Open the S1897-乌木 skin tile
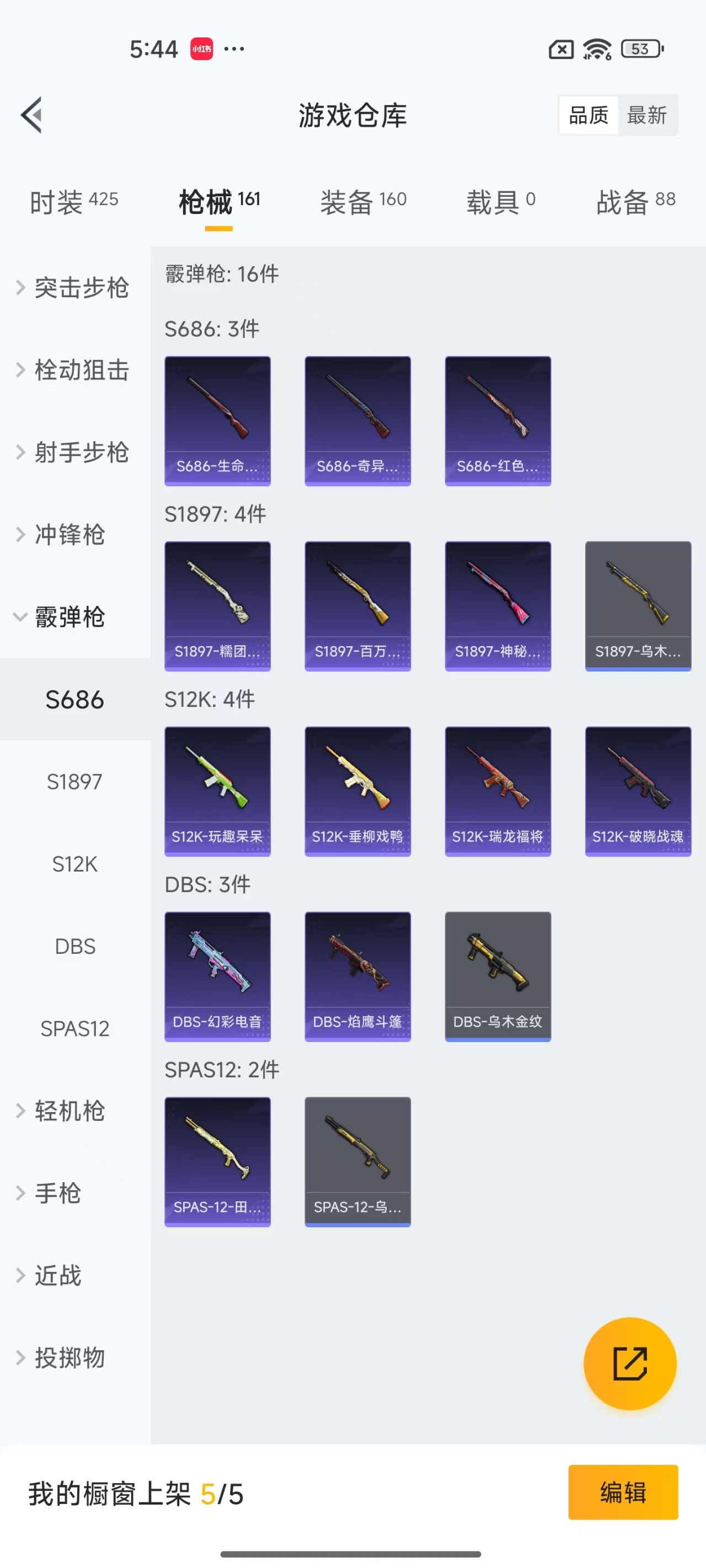The image size is (706, 1568). [638, 606]
